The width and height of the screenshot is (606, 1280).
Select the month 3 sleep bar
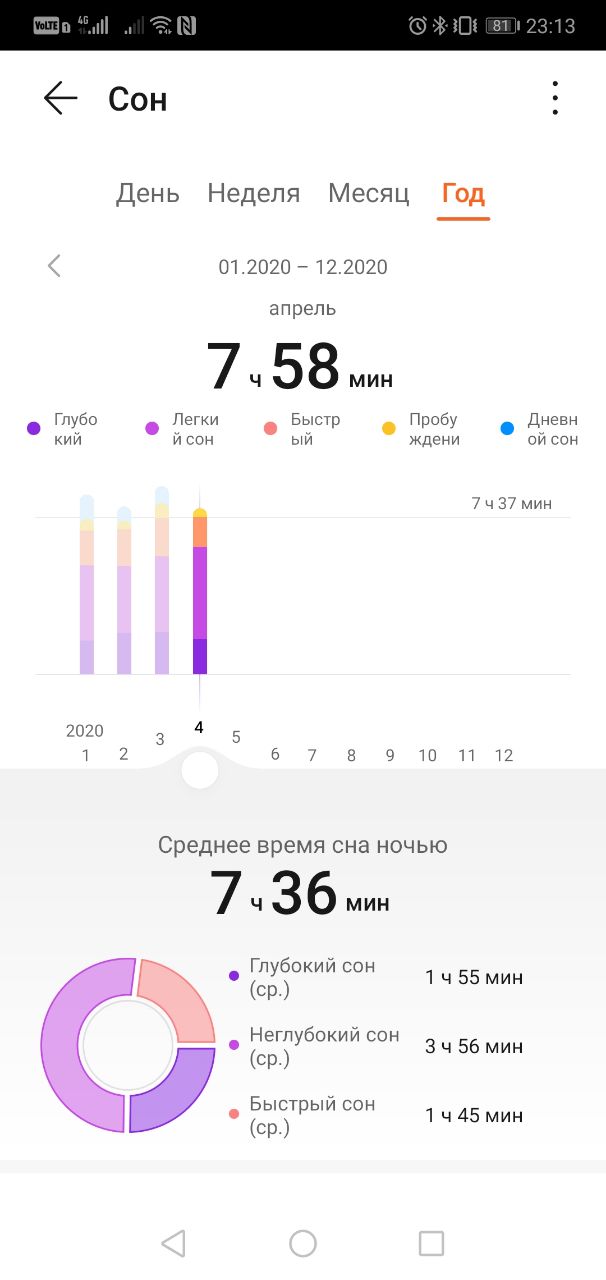point(162,580)
